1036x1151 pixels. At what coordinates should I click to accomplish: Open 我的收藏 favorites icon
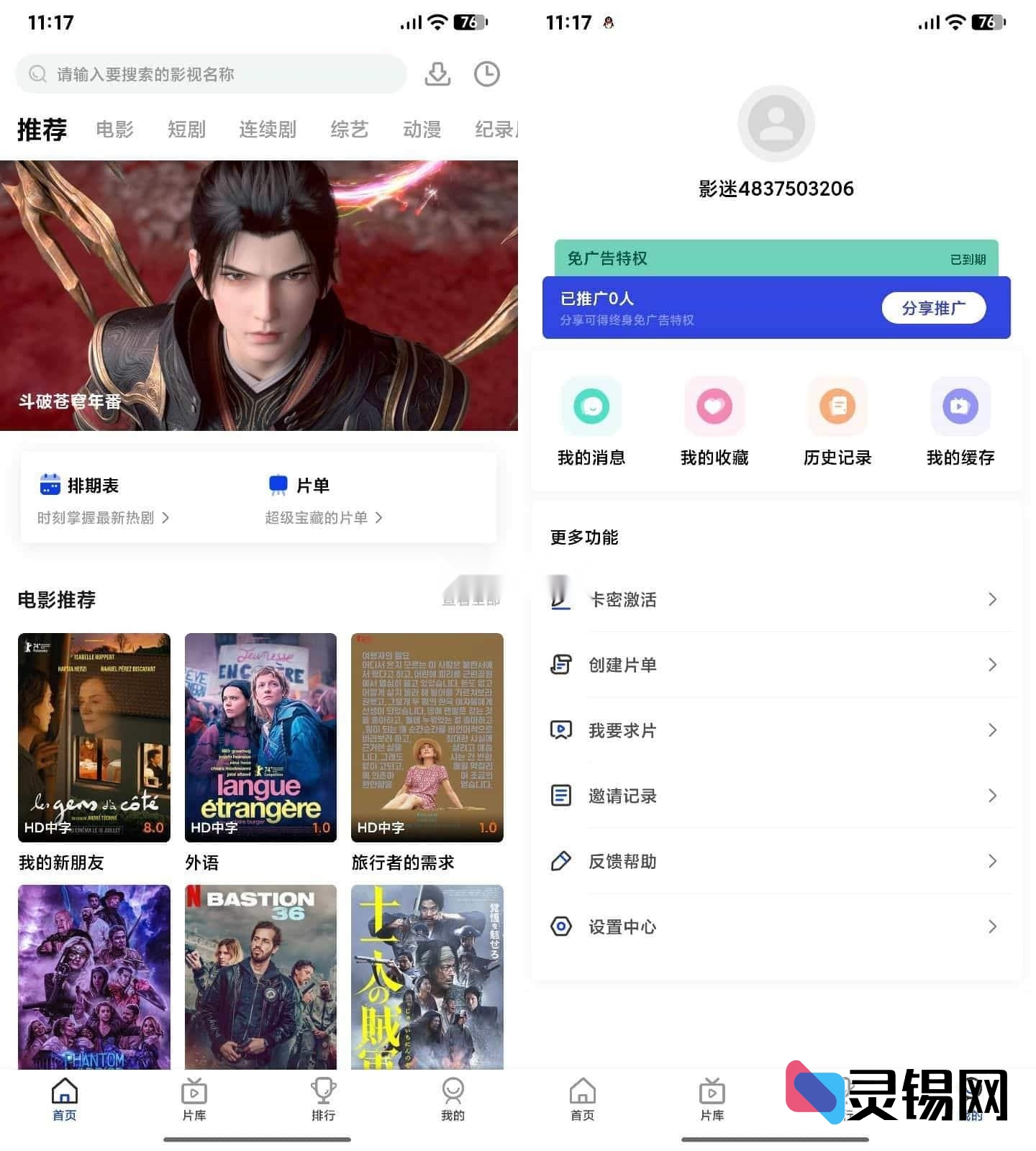click(714, 406)
